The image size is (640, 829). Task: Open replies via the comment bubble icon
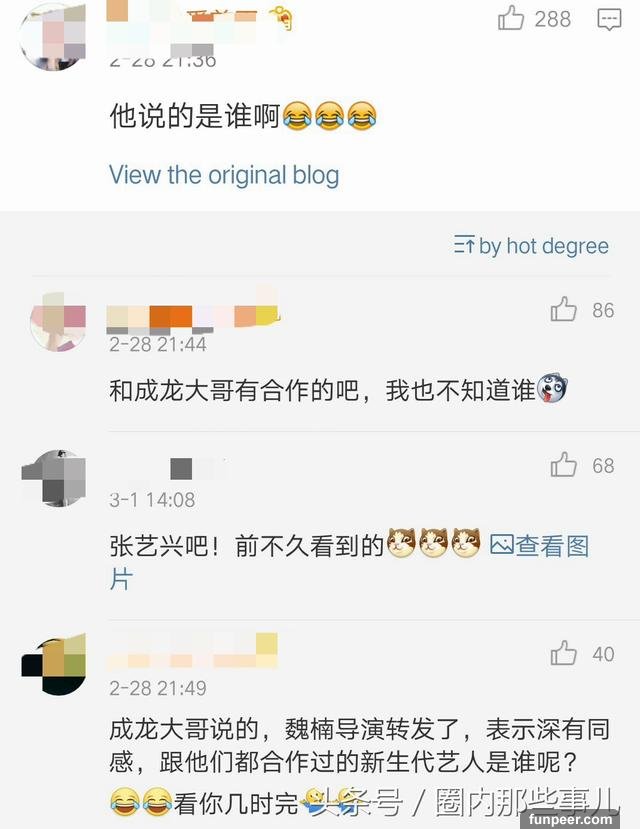(608, 18)
